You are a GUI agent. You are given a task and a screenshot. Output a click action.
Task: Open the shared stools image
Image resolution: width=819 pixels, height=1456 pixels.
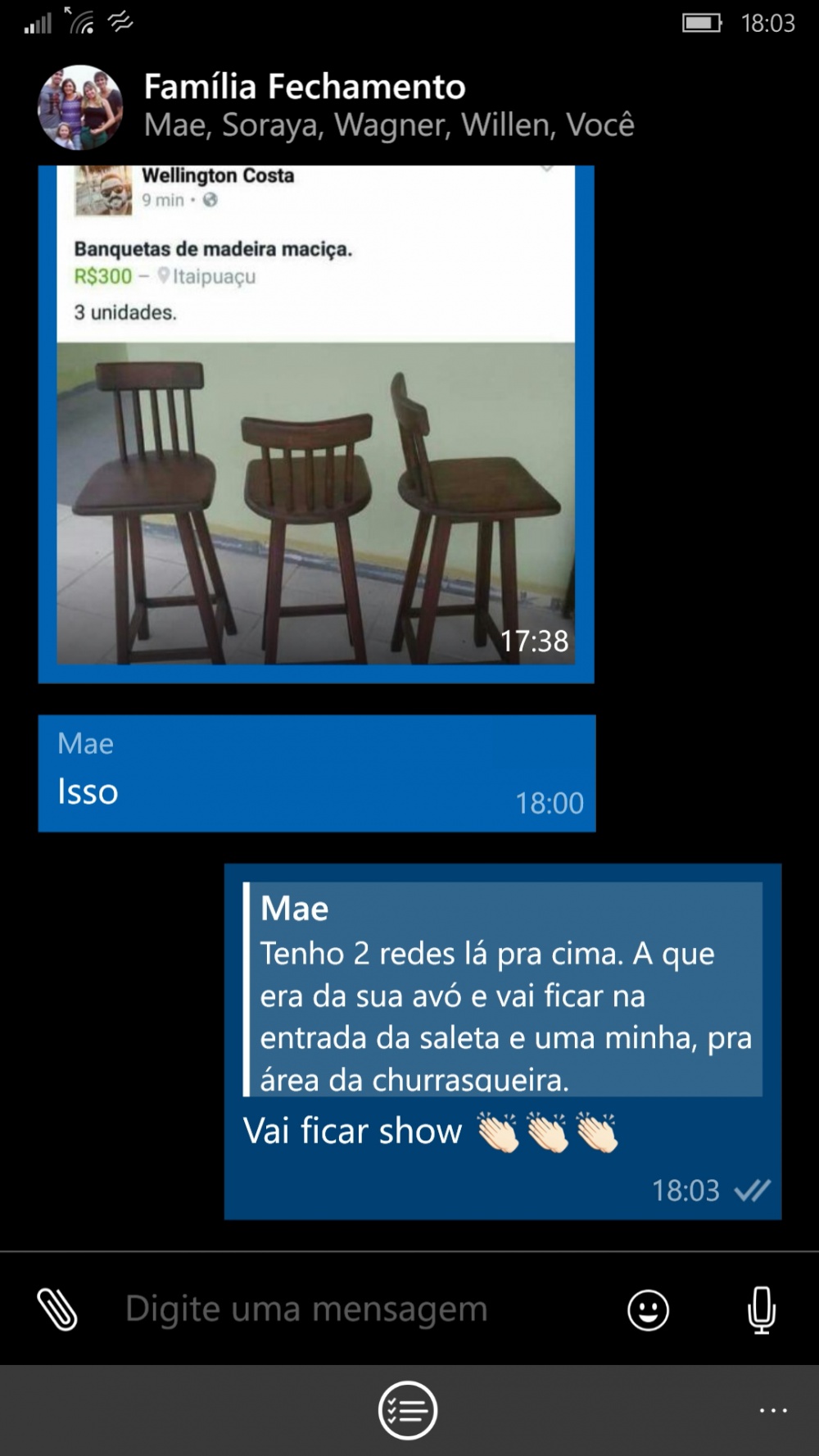tap(316, 424)
